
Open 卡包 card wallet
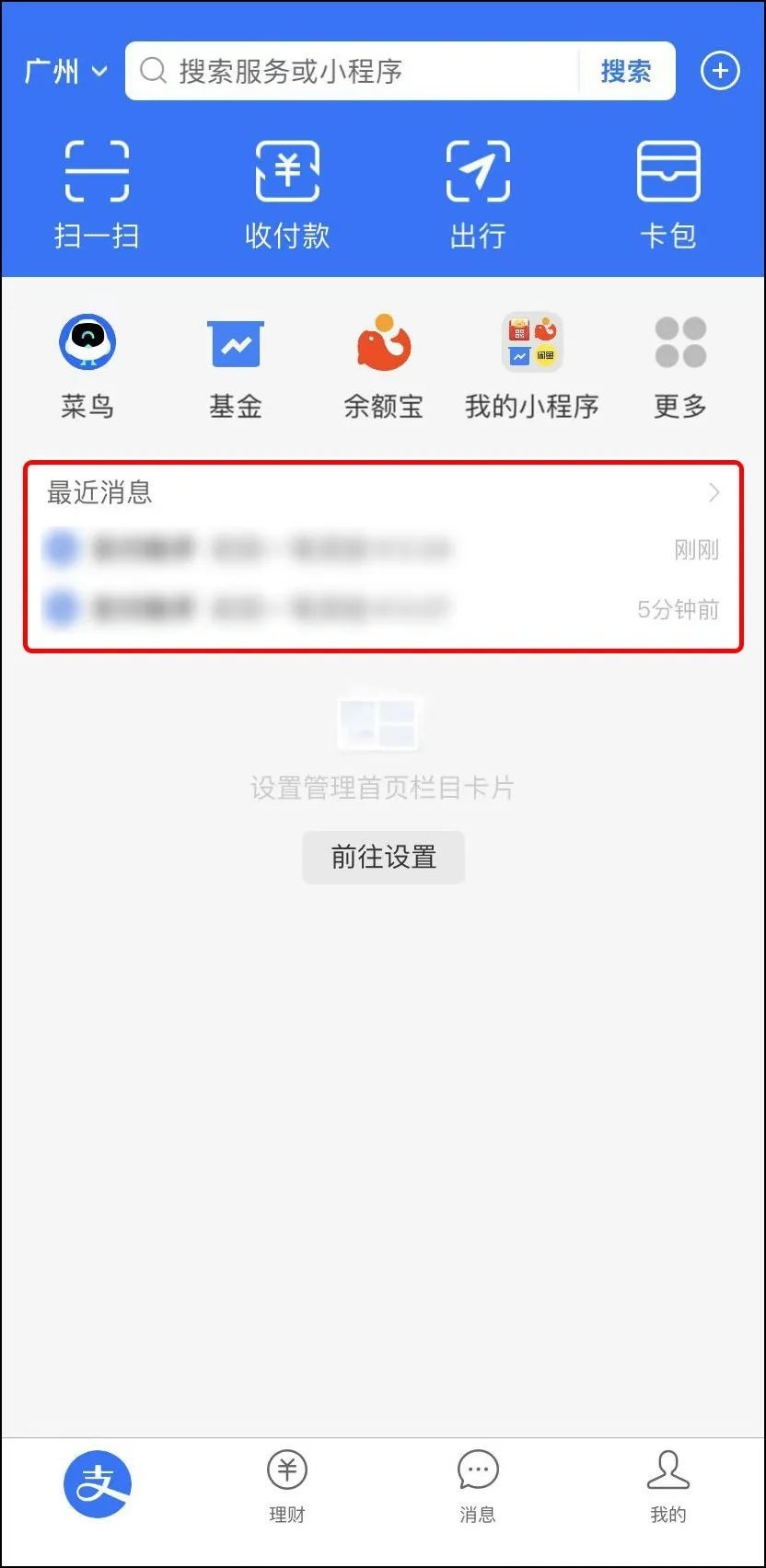coord(668,195)
